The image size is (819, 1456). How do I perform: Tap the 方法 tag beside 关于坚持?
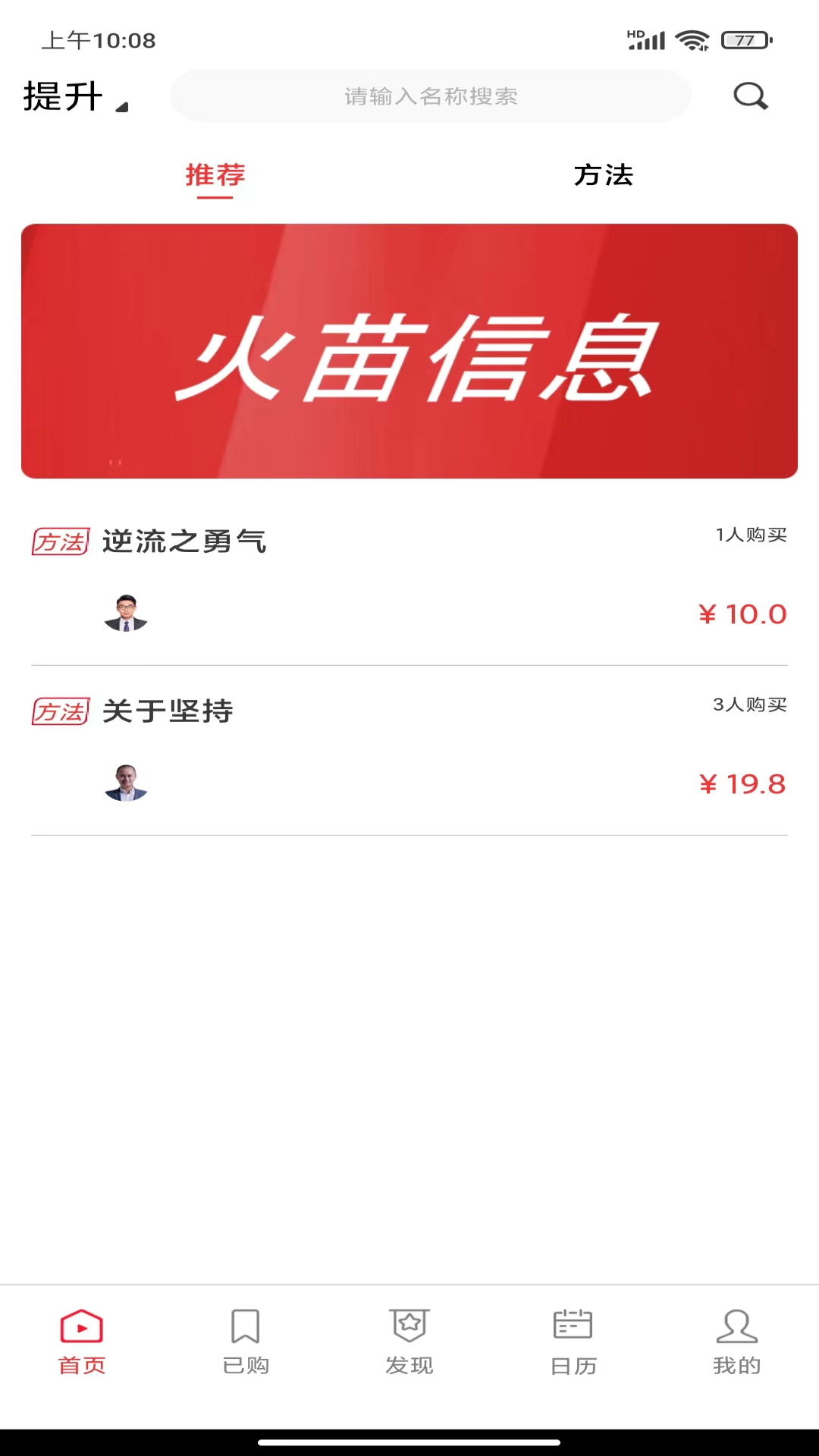[60, 712]
